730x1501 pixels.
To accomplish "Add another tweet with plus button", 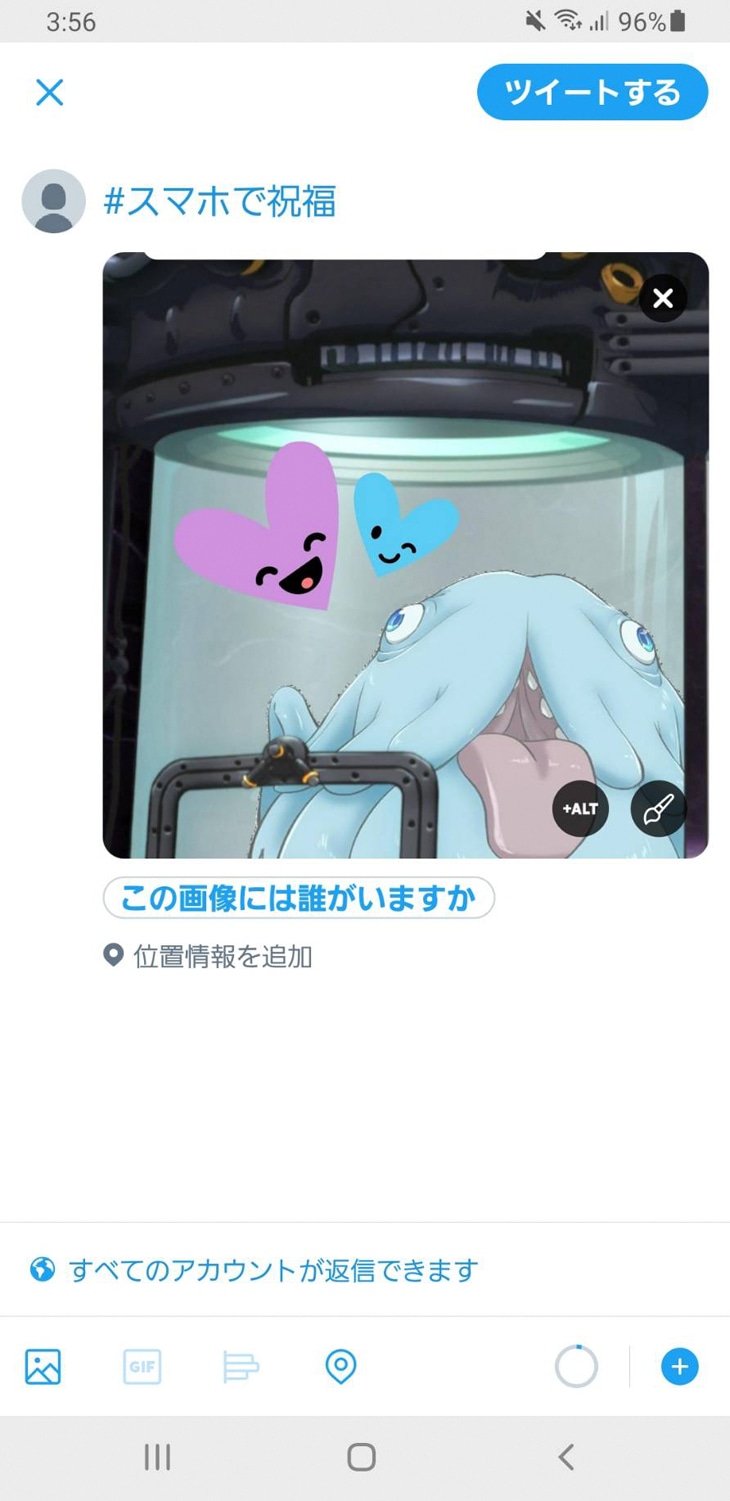I will tap(679, 1366).
